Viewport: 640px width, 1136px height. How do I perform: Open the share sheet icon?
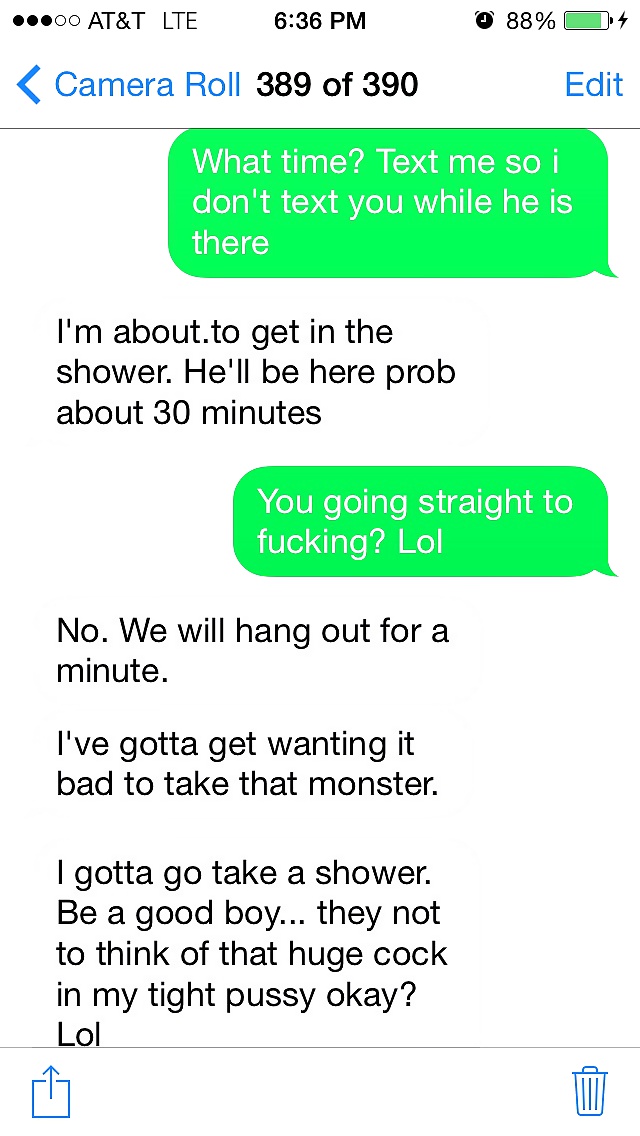pos(51,1090)
